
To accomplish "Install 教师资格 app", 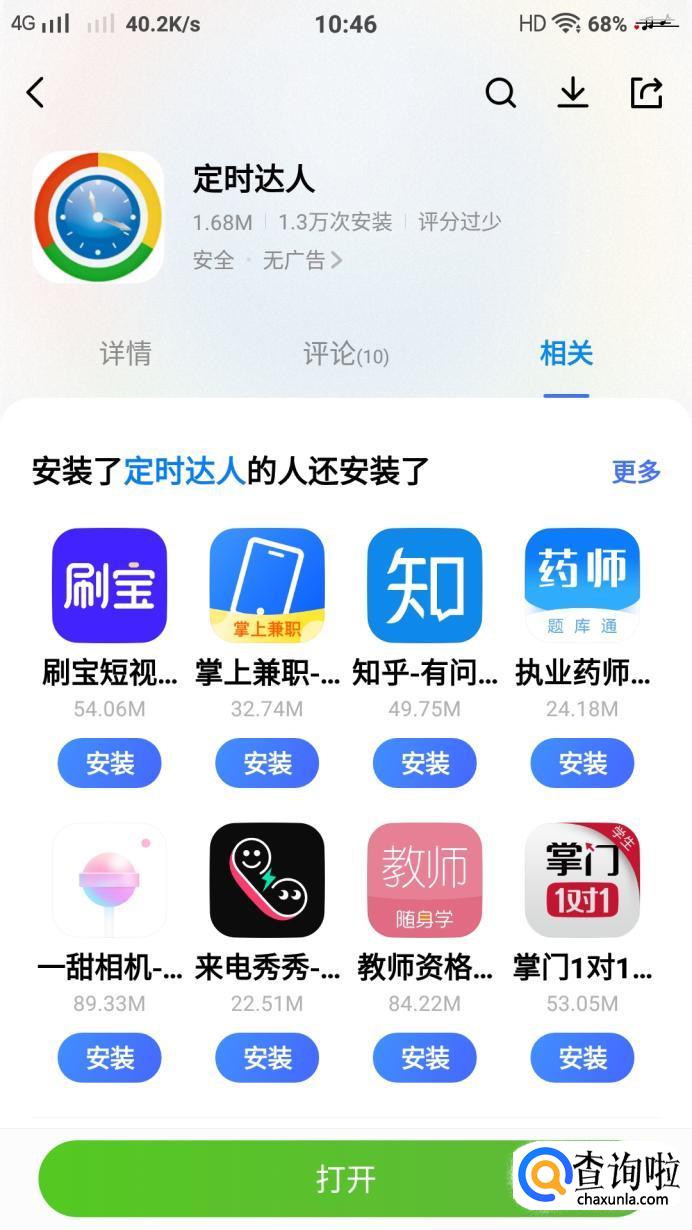I will [425, 1058].
